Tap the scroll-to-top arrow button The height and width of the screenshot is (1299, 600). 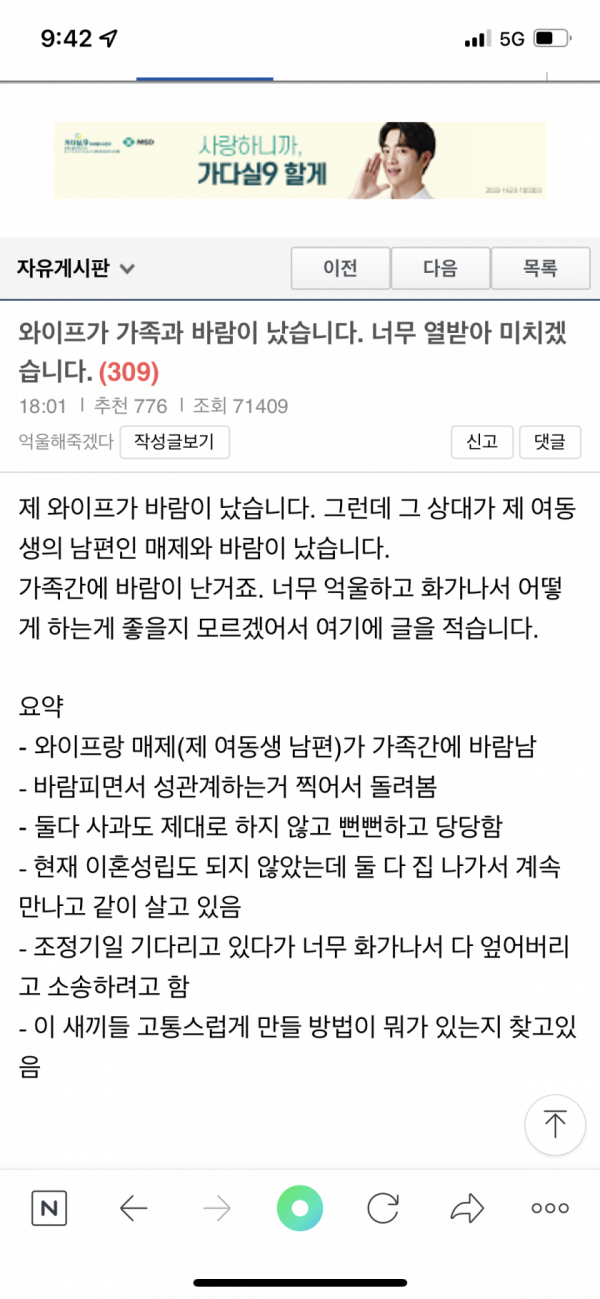[x=555, y=1124]
